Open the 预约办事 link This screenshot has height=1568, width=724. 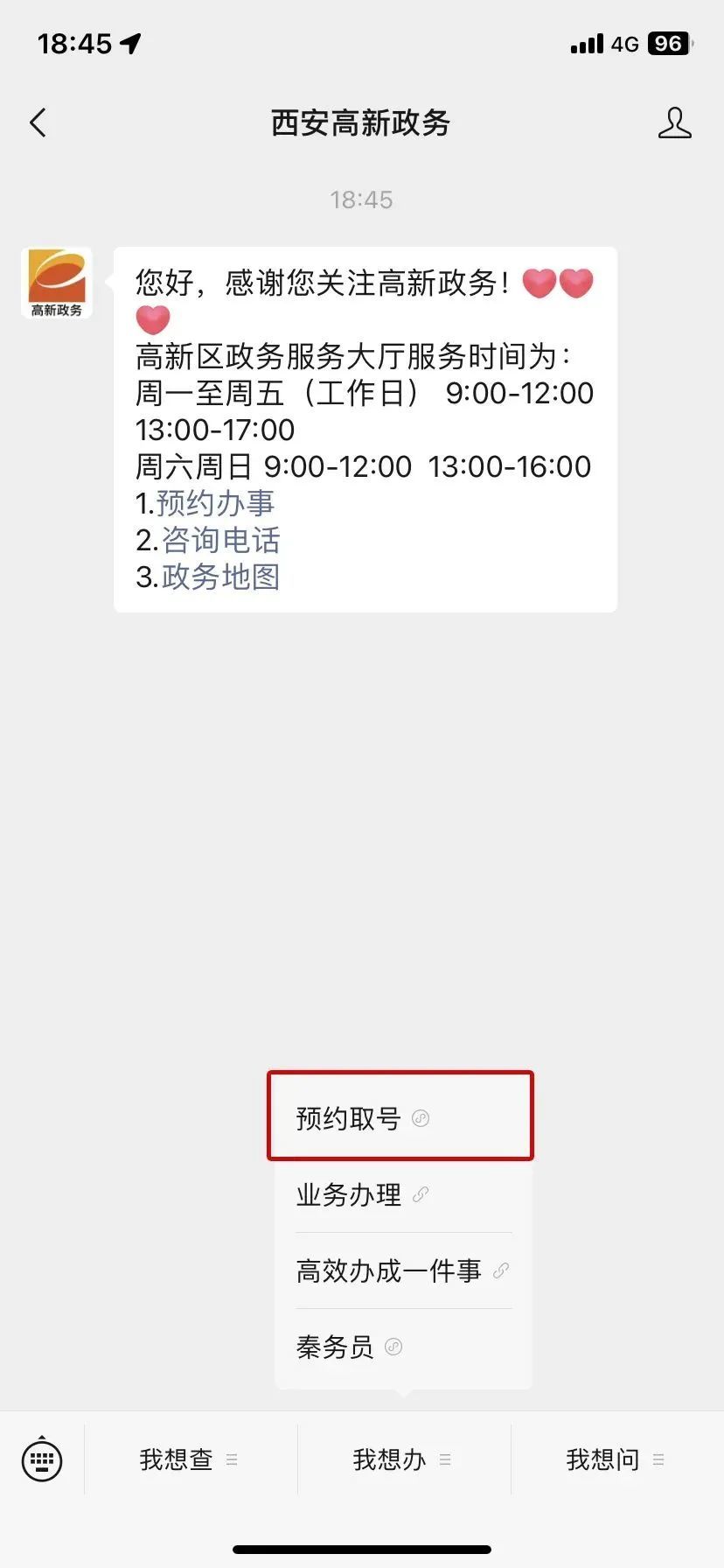[215, 503]
